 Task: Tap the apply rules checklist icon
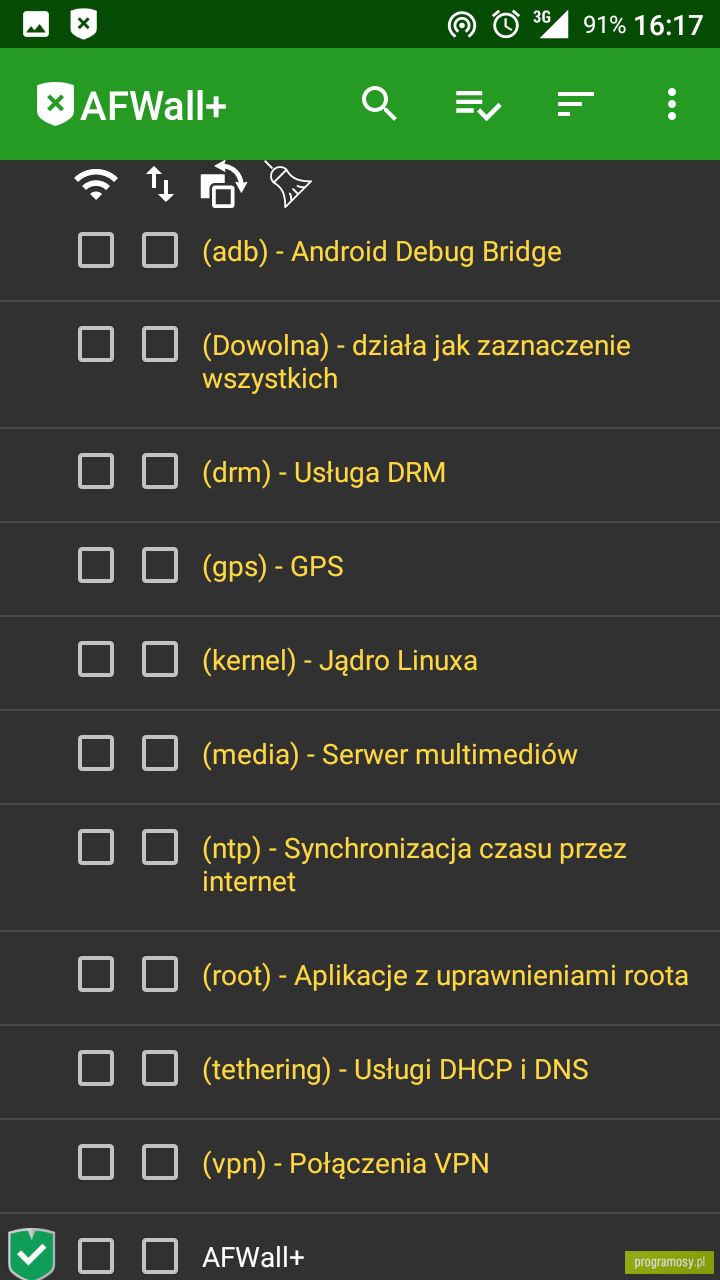pos(478,104)
